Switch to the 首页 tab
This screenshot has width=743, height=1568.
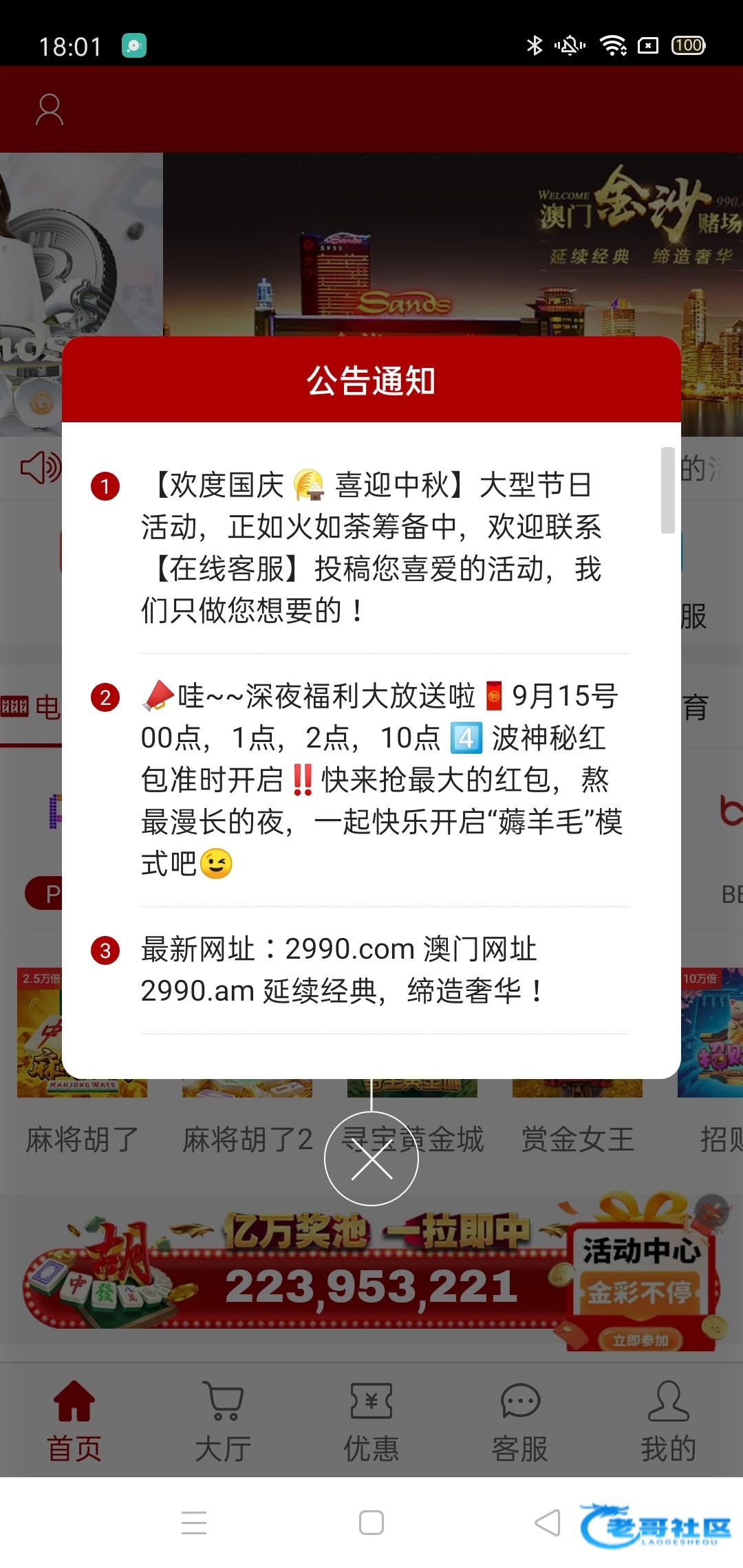click(x=74, y=1421)
